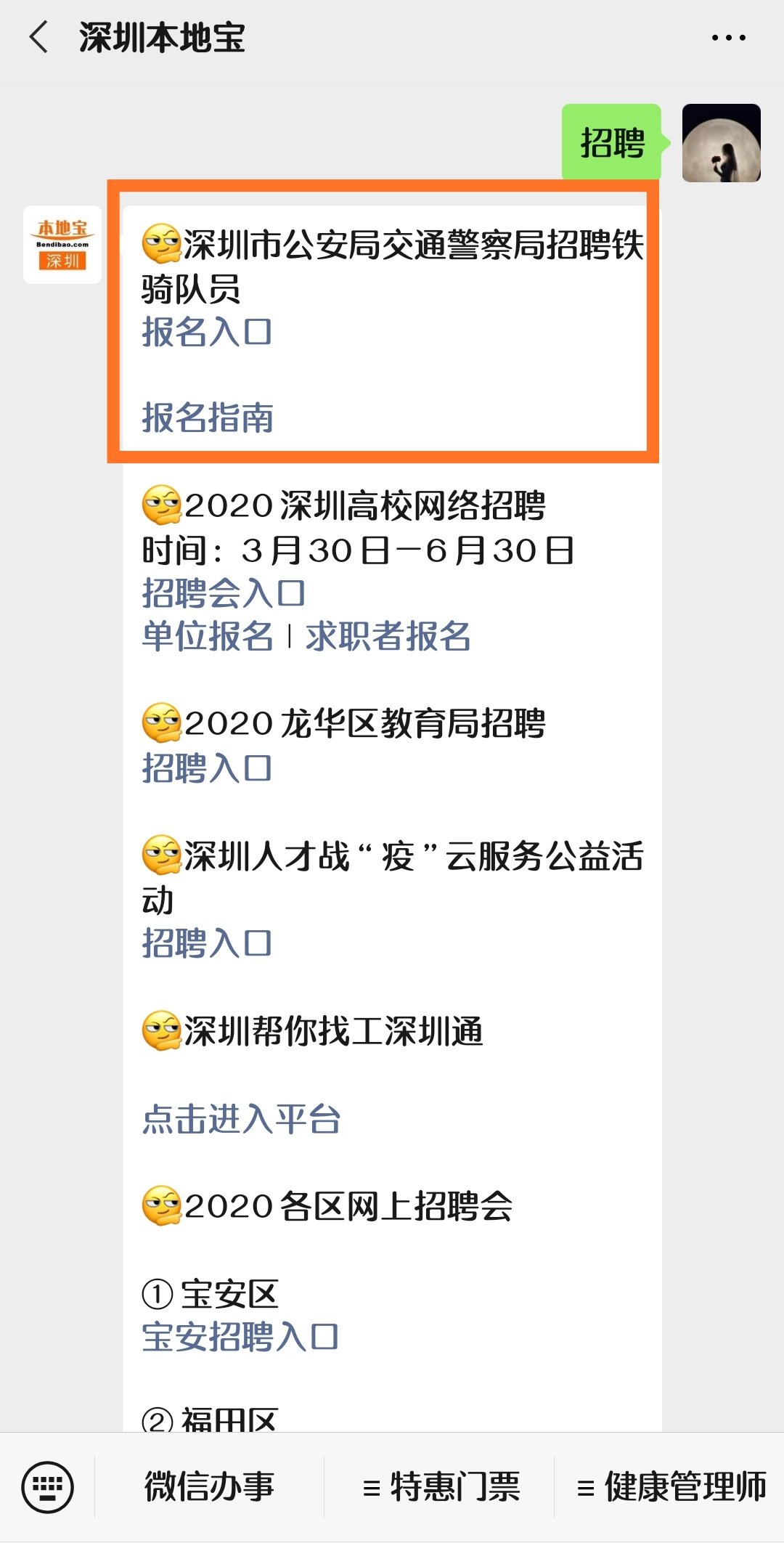This screenshot has height=1543, width=784.
Task: Go back from 深圳本地宝 chat
Action: pos(38,37)
